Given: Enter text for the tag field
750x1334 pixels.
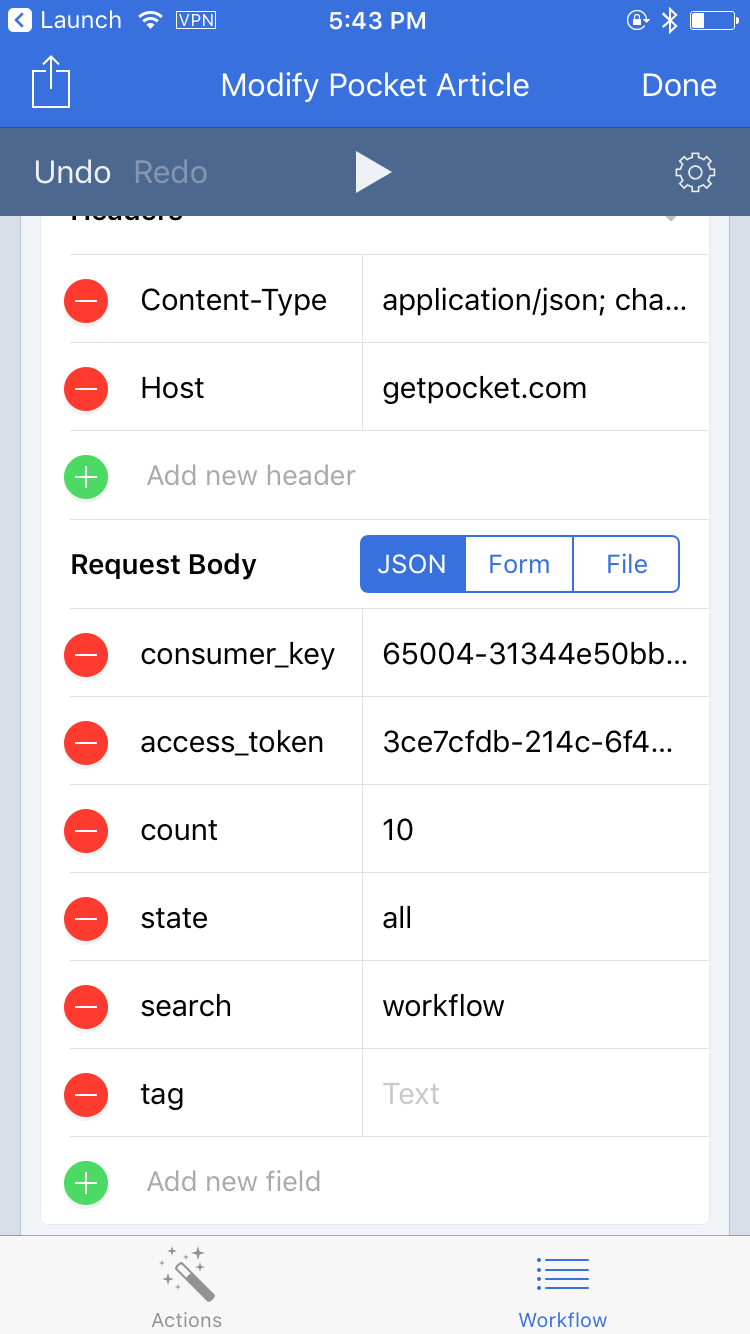Looking at the screenshot, I should [535, 1094].
